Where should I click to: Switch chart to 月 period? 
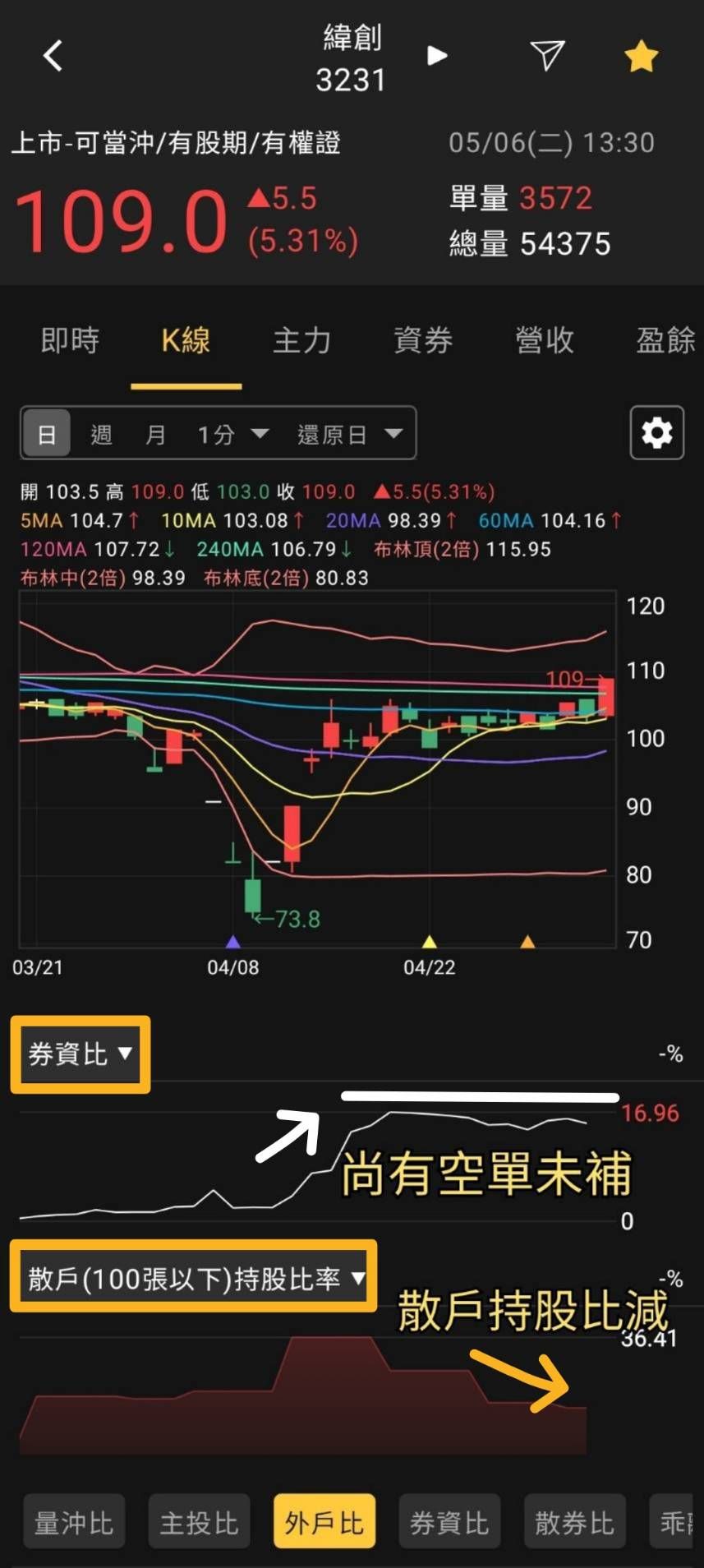pos(155,434)
